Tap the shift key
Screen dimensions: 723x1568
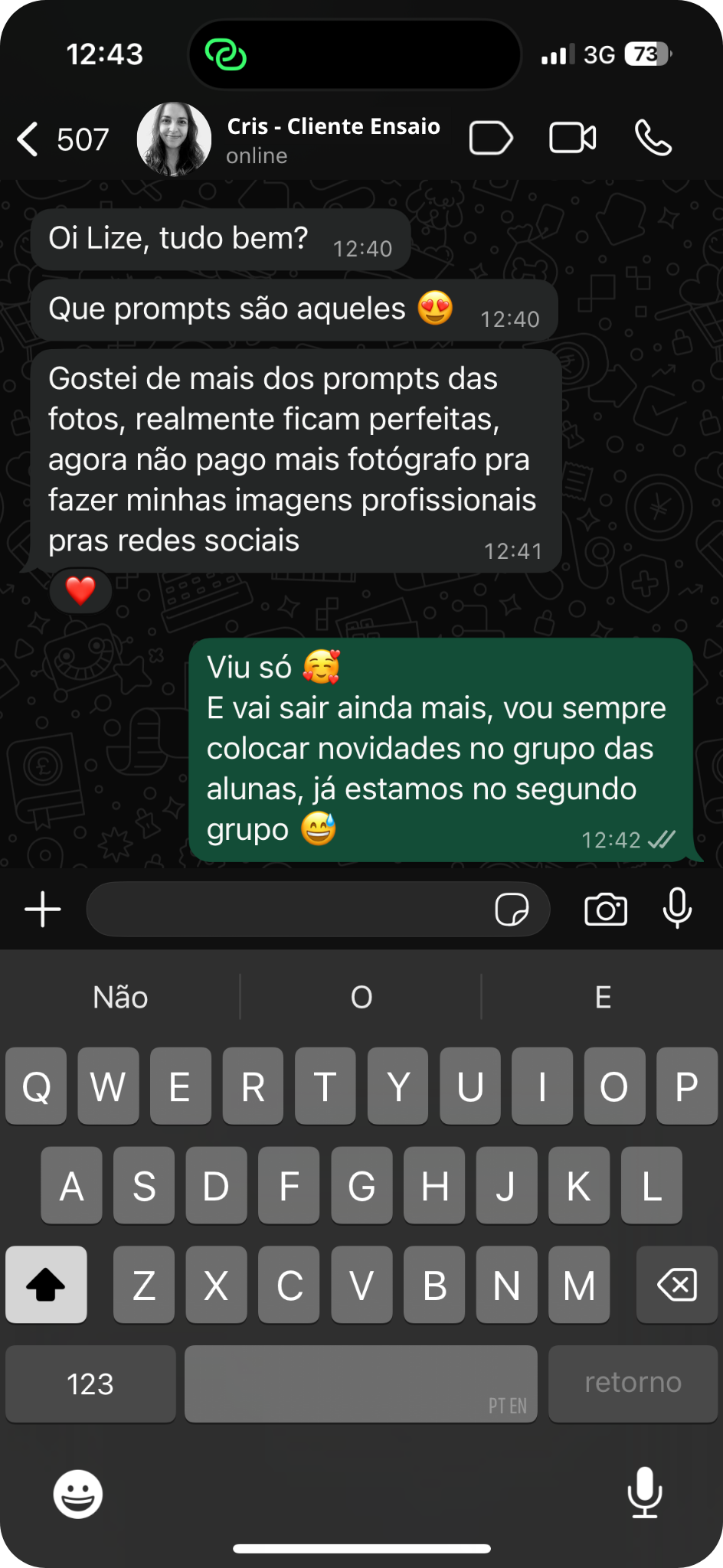click(46, 1285)
